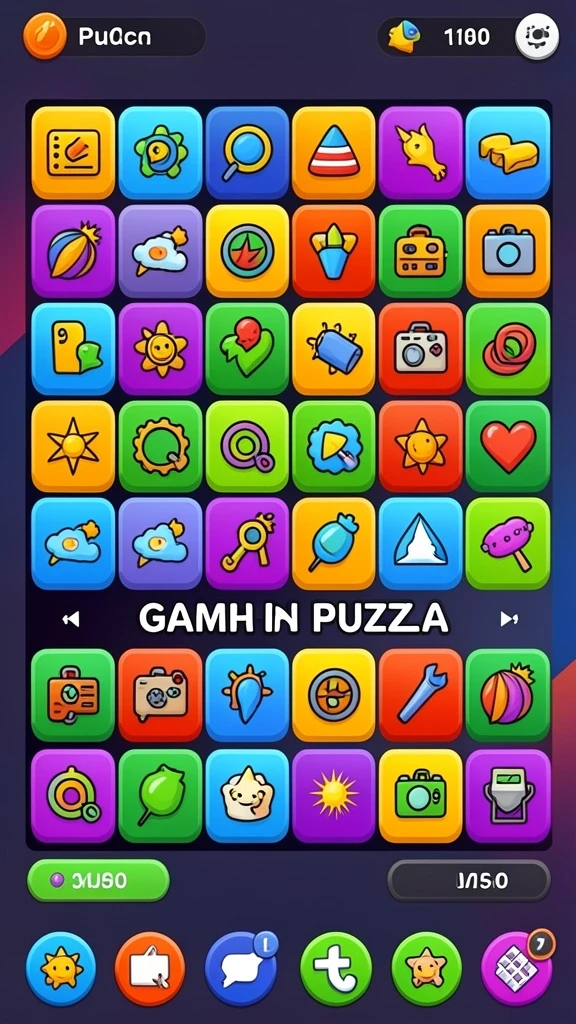
Task: Select the green camera on yellow tile
Action: 421,795
